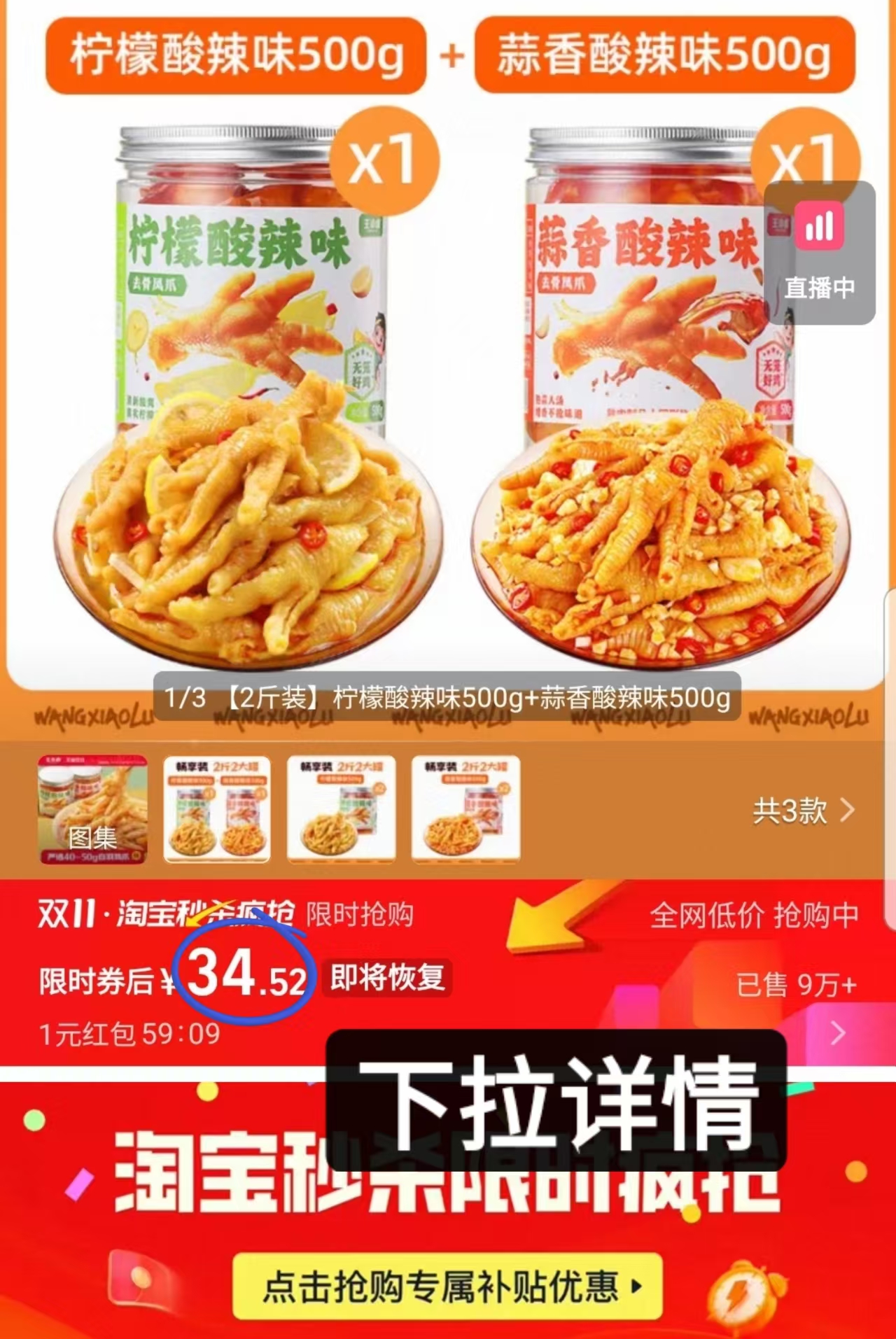
Task: Click the pink bar-chart live broadcast icon
Action: (820, 226)
